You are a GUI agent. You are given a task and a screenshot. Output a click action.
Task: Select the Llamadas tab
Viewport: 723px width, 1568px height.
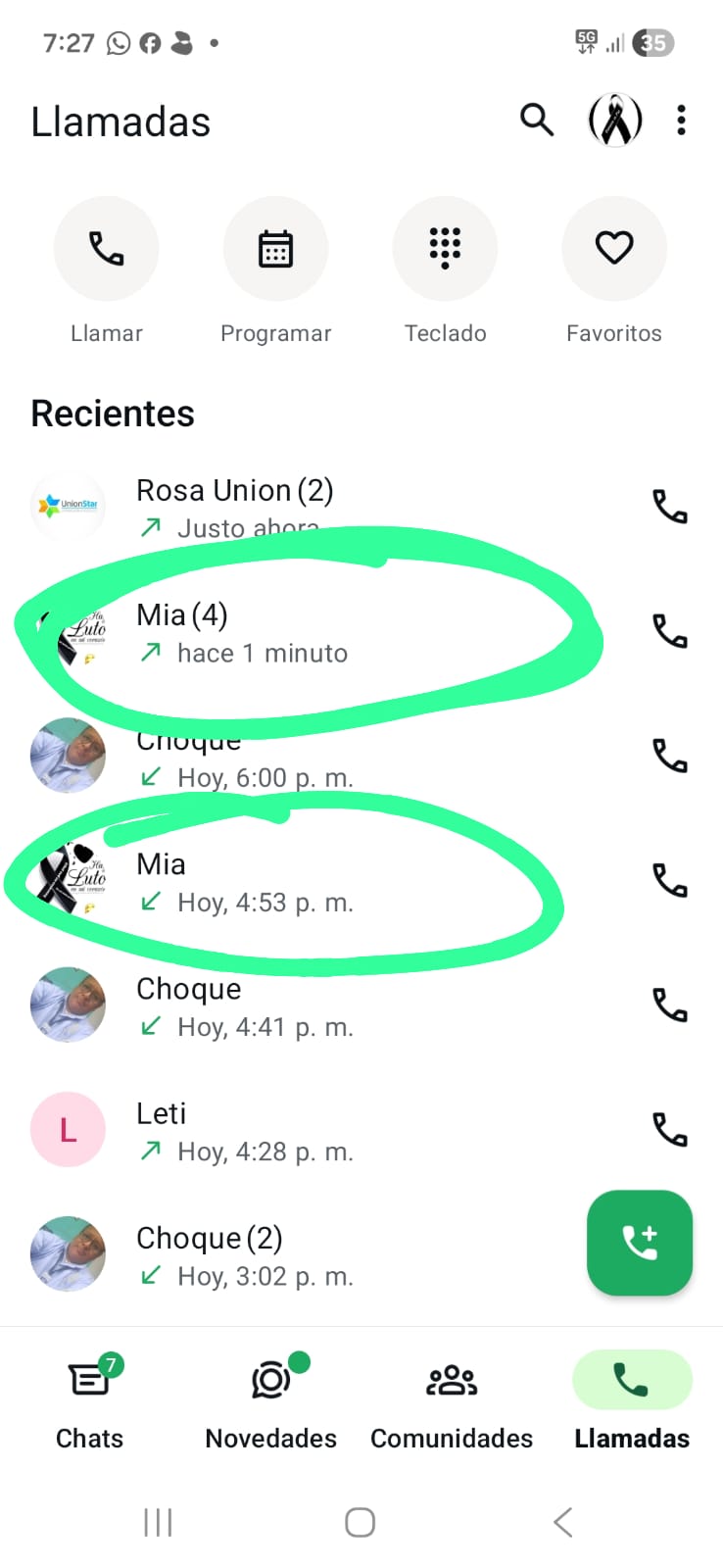click(x=632, y=1399)
